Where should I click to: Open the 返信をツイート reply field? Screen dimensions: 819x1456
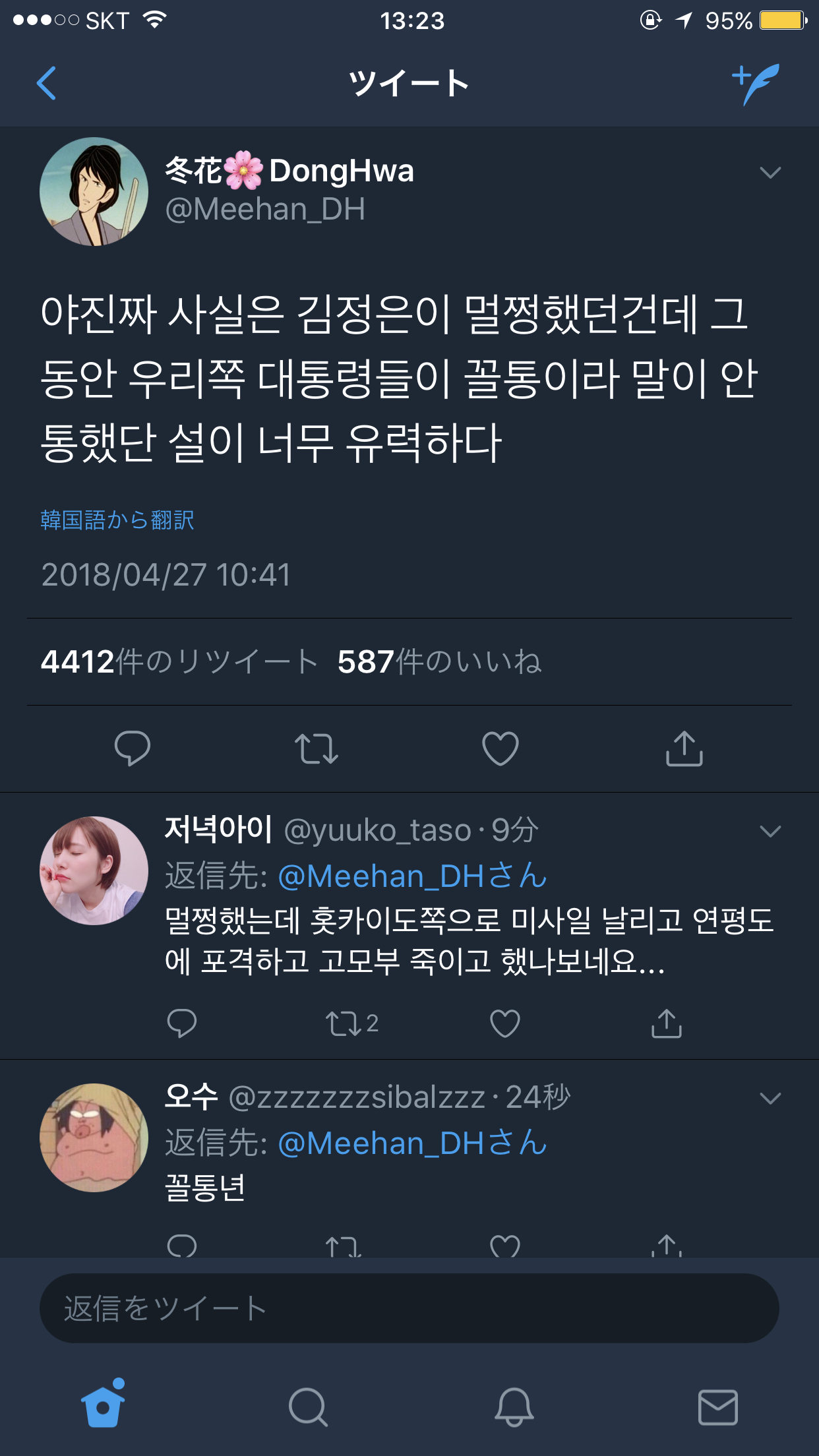[x=409, y=1308]
